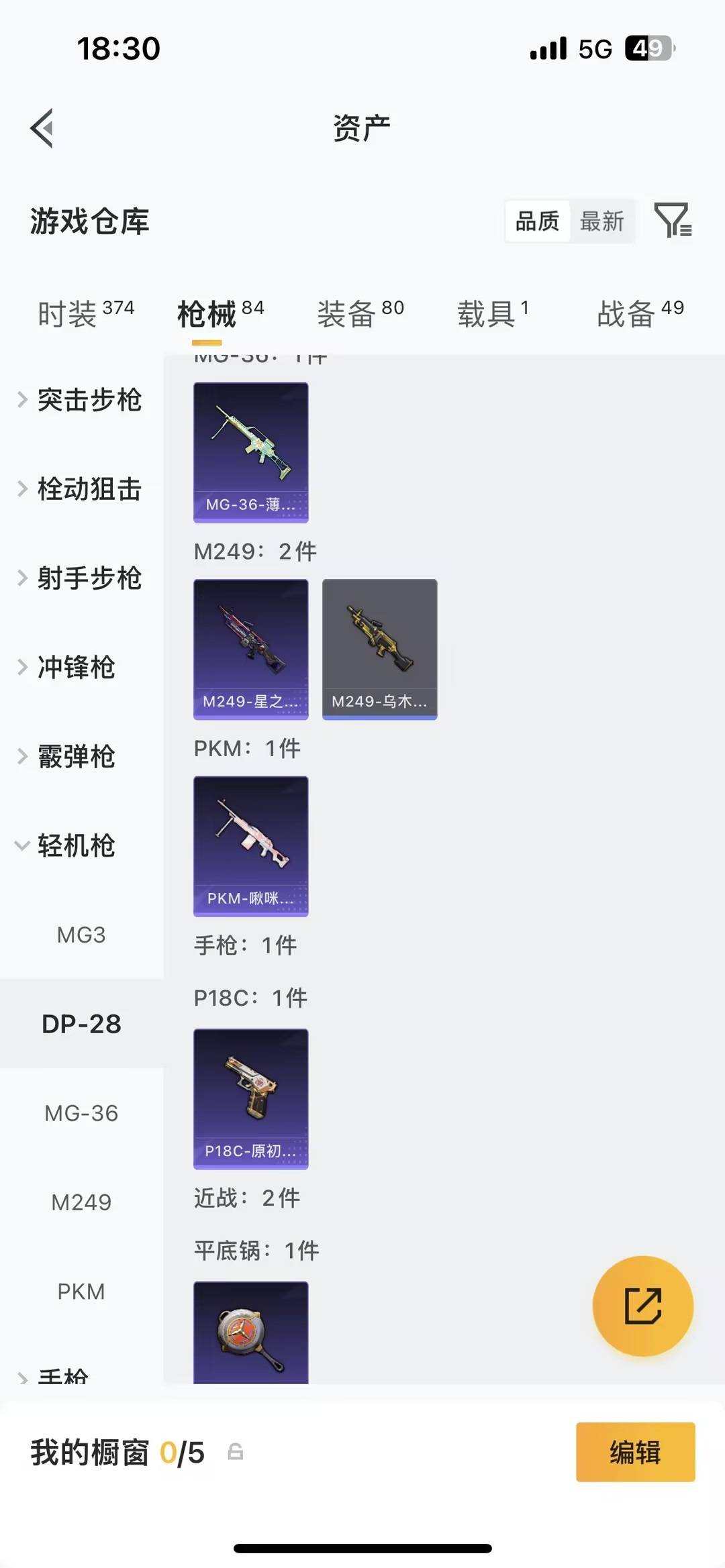Screen dimensions: 725x1568
Task: Switch sorting to 最新
Action: coord(602,221)
